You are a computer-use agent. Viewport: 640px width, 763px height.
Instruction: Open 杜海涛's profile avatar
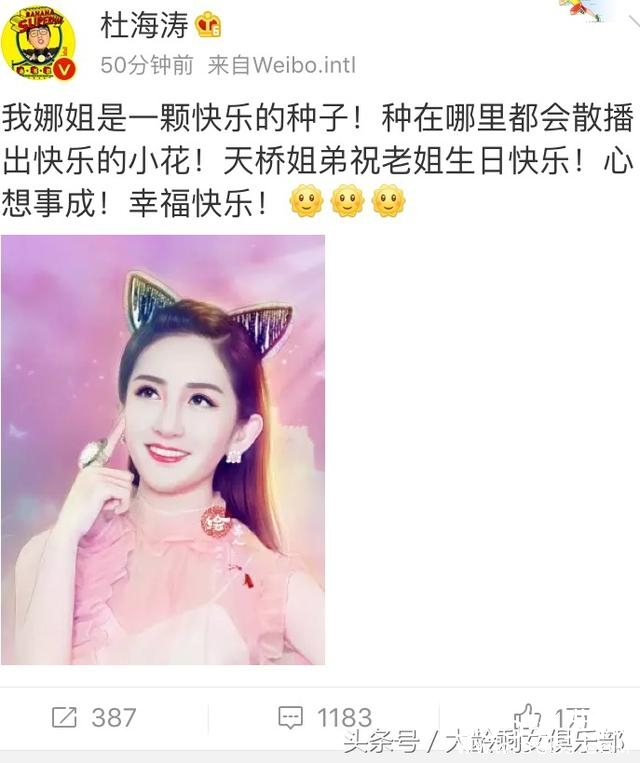point(39,44)
